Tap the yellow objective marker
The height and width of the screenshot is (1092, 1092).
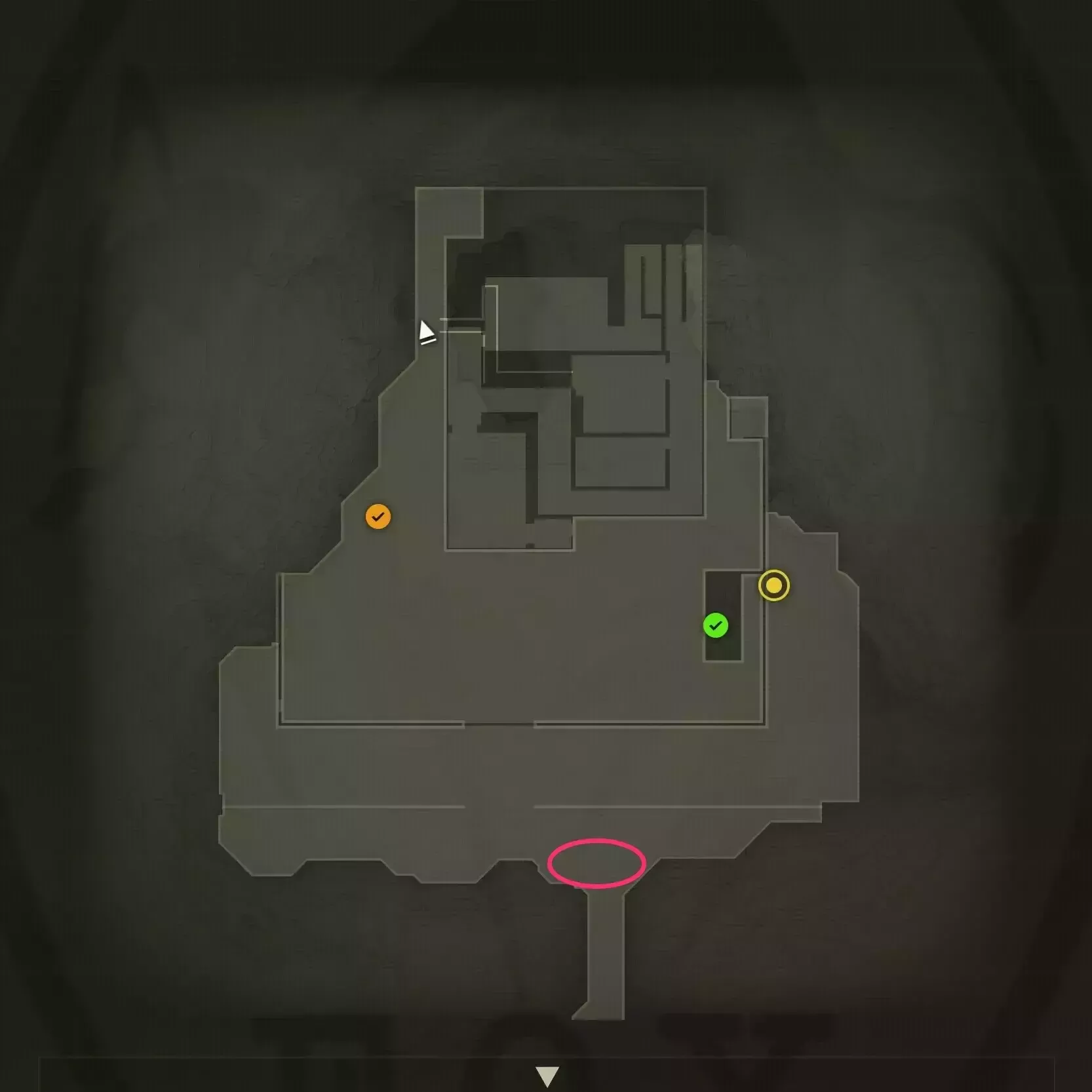[x=773, y=585]
